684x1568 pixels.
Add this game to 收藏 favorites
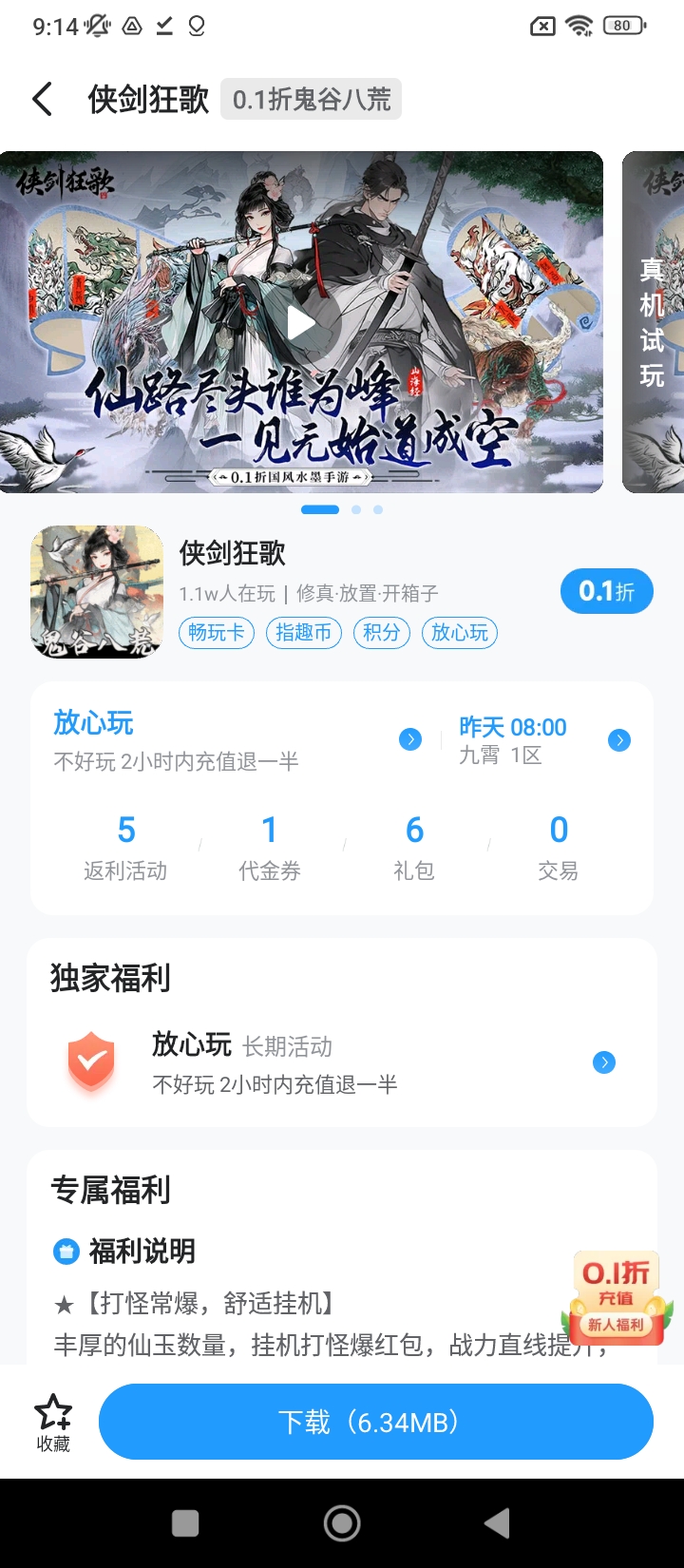coord(53,1423)
